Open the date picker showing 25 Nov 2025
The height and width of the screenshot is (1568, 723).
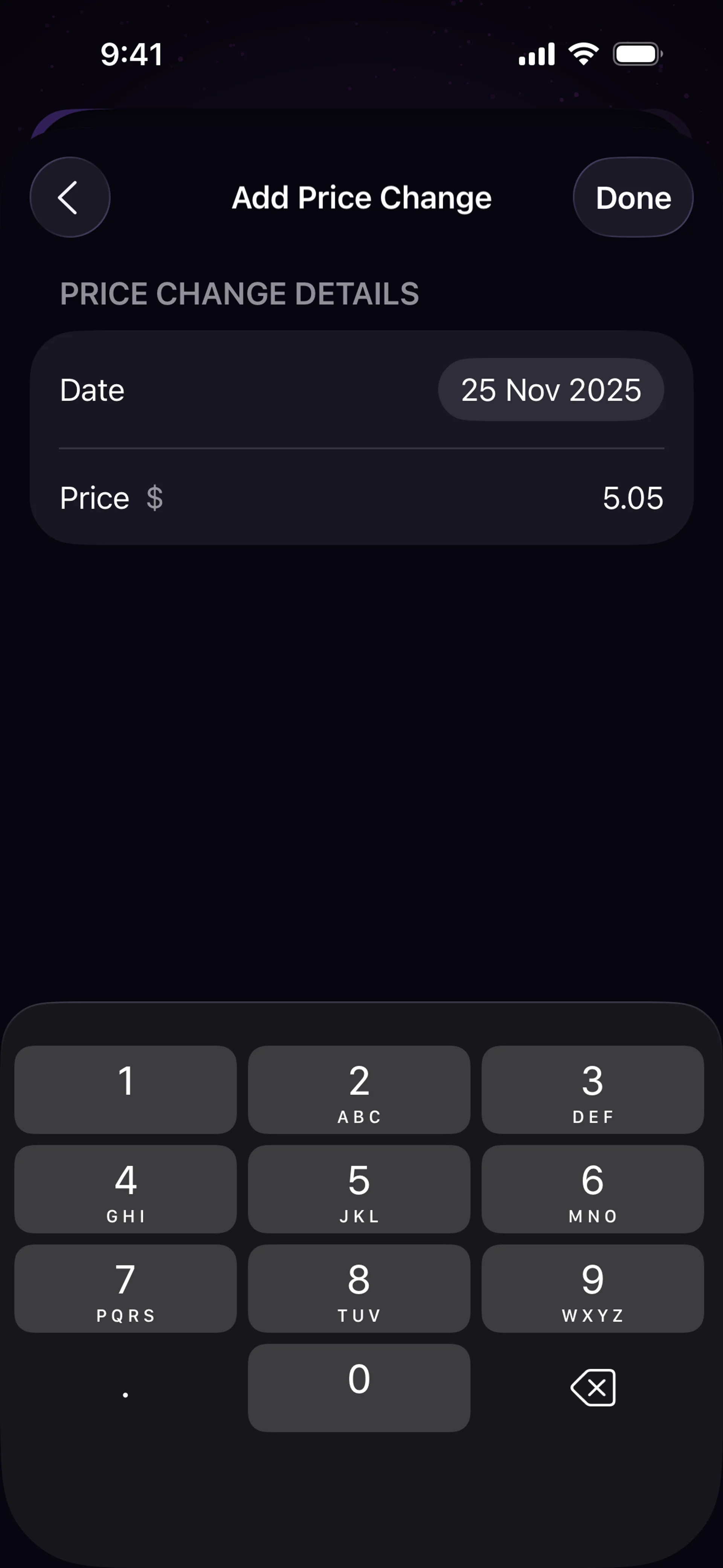(x=550, y=390)
